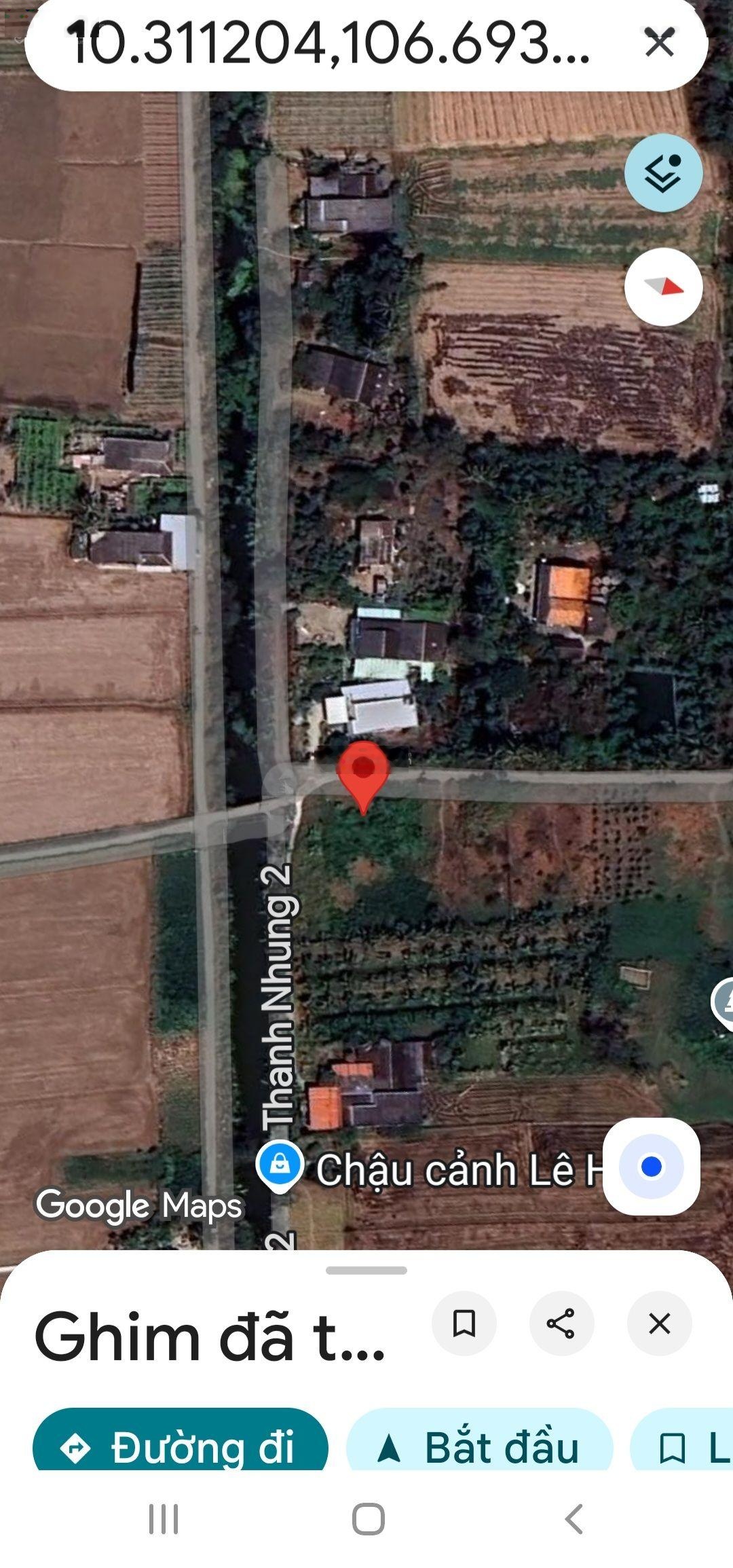
Task: Get directions with Đường đi
Action: 181,1446
